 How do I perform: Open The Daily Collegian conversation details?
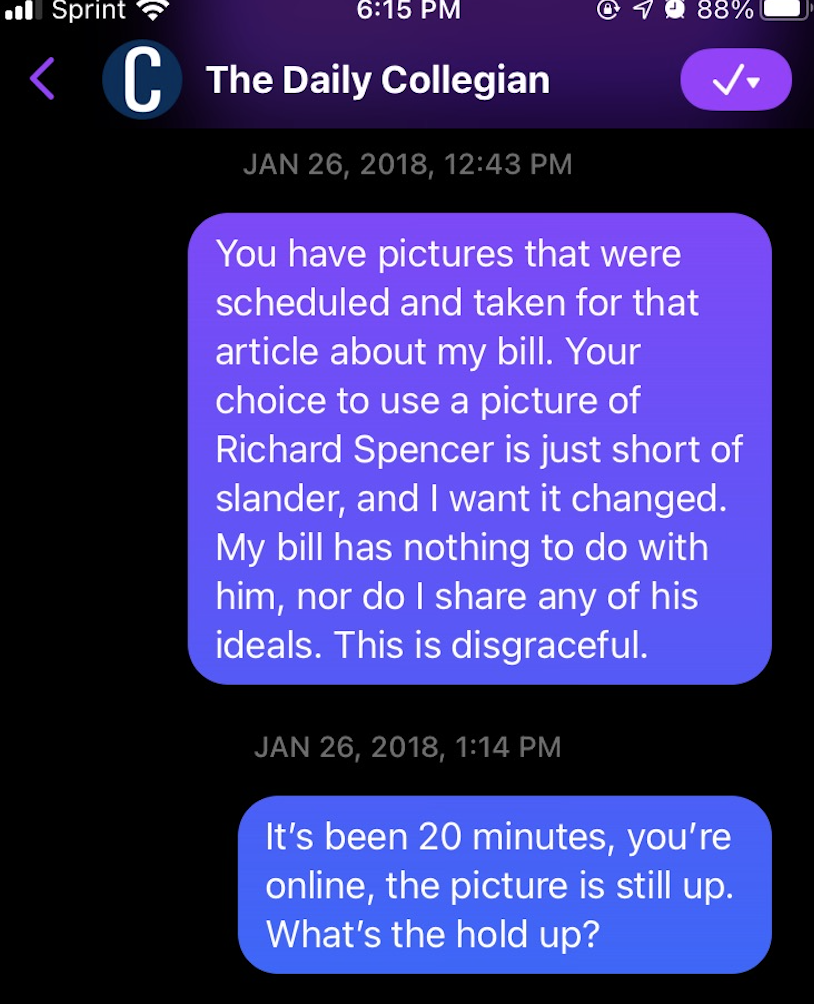pos(378,80)
